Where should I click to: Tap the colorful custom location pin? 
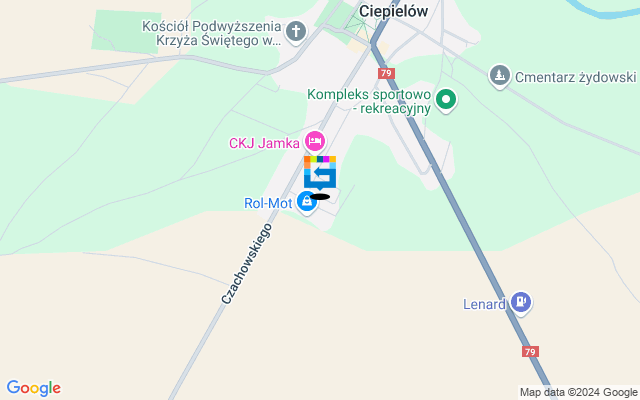point(320,173)
